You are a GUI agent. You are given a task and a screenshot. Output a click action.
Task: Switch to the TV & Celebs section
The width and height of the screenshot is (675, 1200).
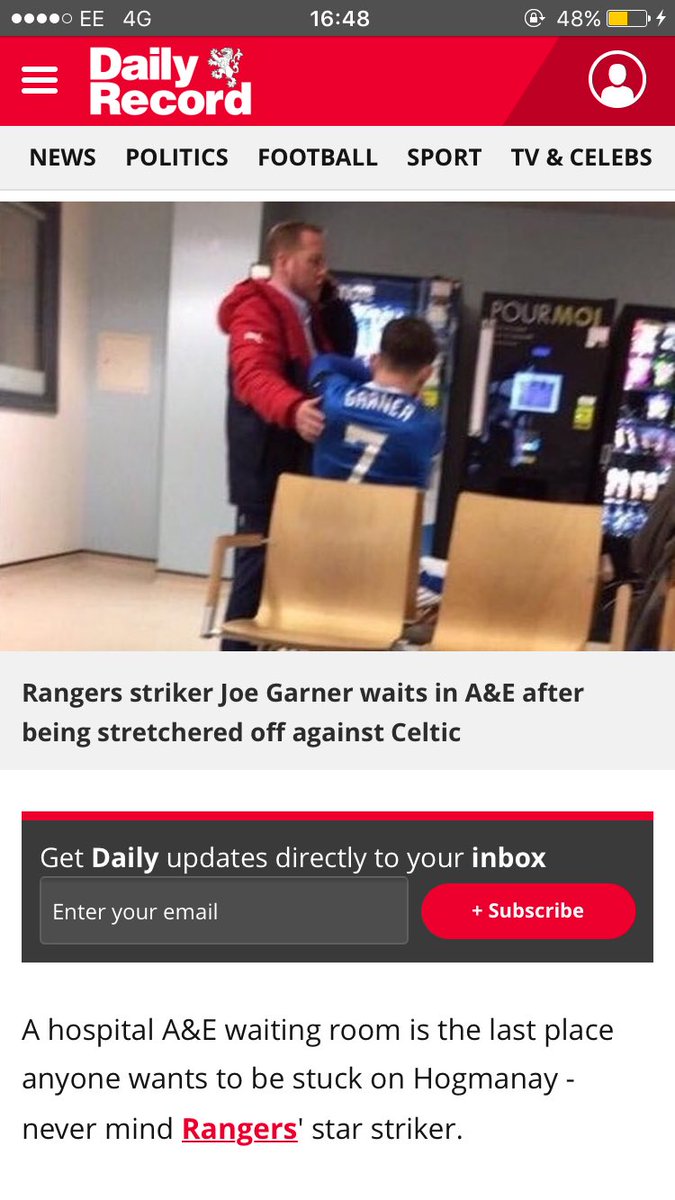(581, 158)
